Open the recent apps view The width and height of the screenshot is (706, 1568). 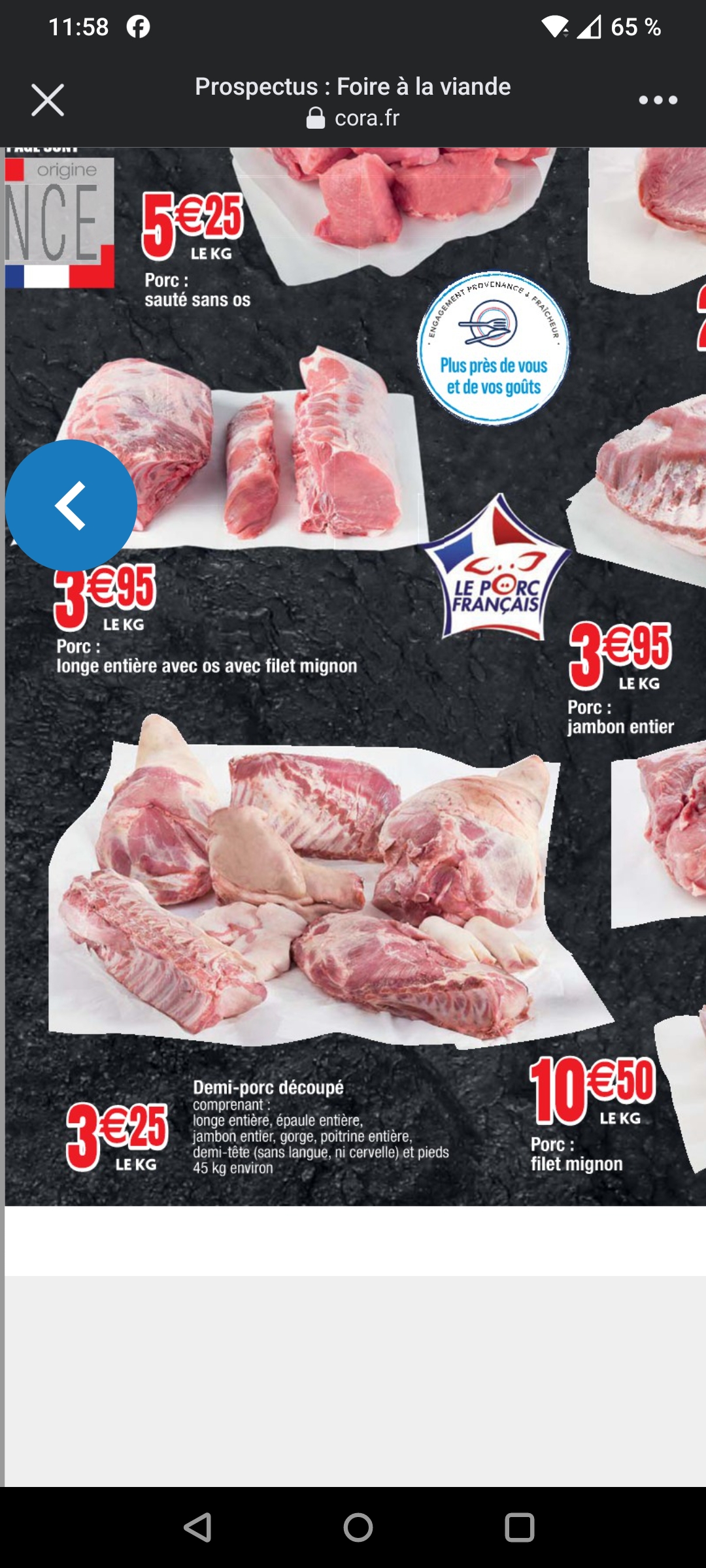point(520,1527)
